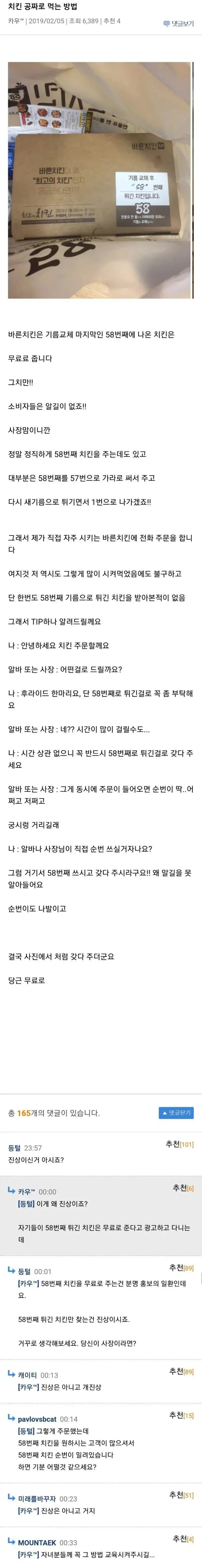Jump to comments via 댓글보기
The image size is (202, 1568).
pos(178,23)
